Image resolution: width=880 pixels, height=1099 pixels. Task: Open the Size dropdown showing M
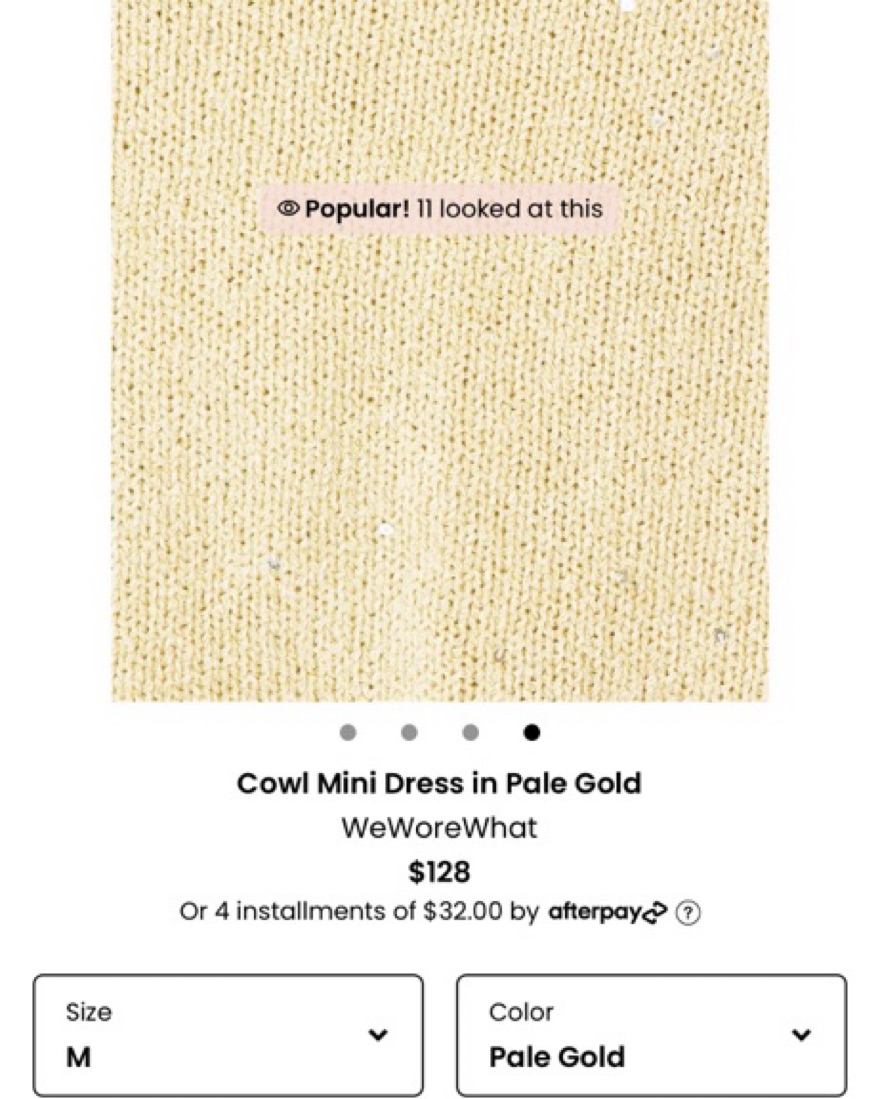228,1035
